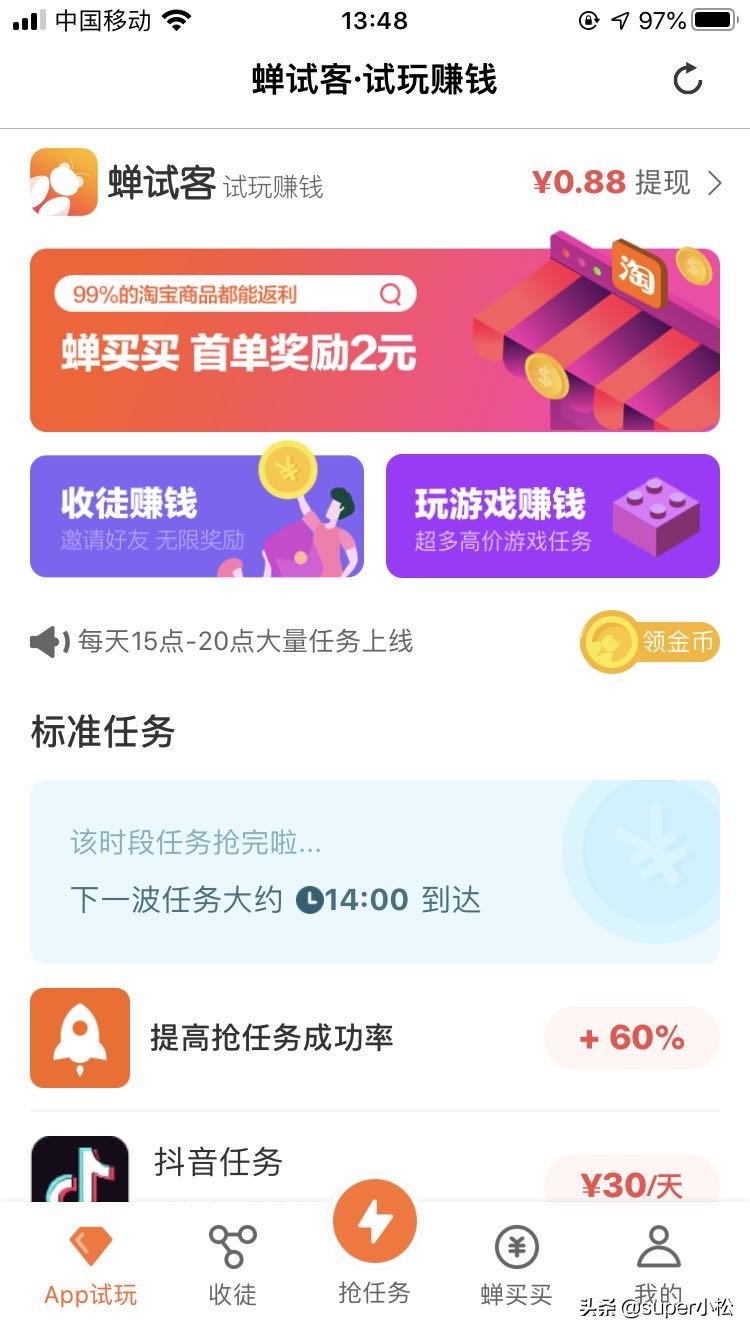Viewport: 750px width, 1334px height.
Task: Click the rocket icon beside 提高抢任务成功率
Action: point(80,1037)
